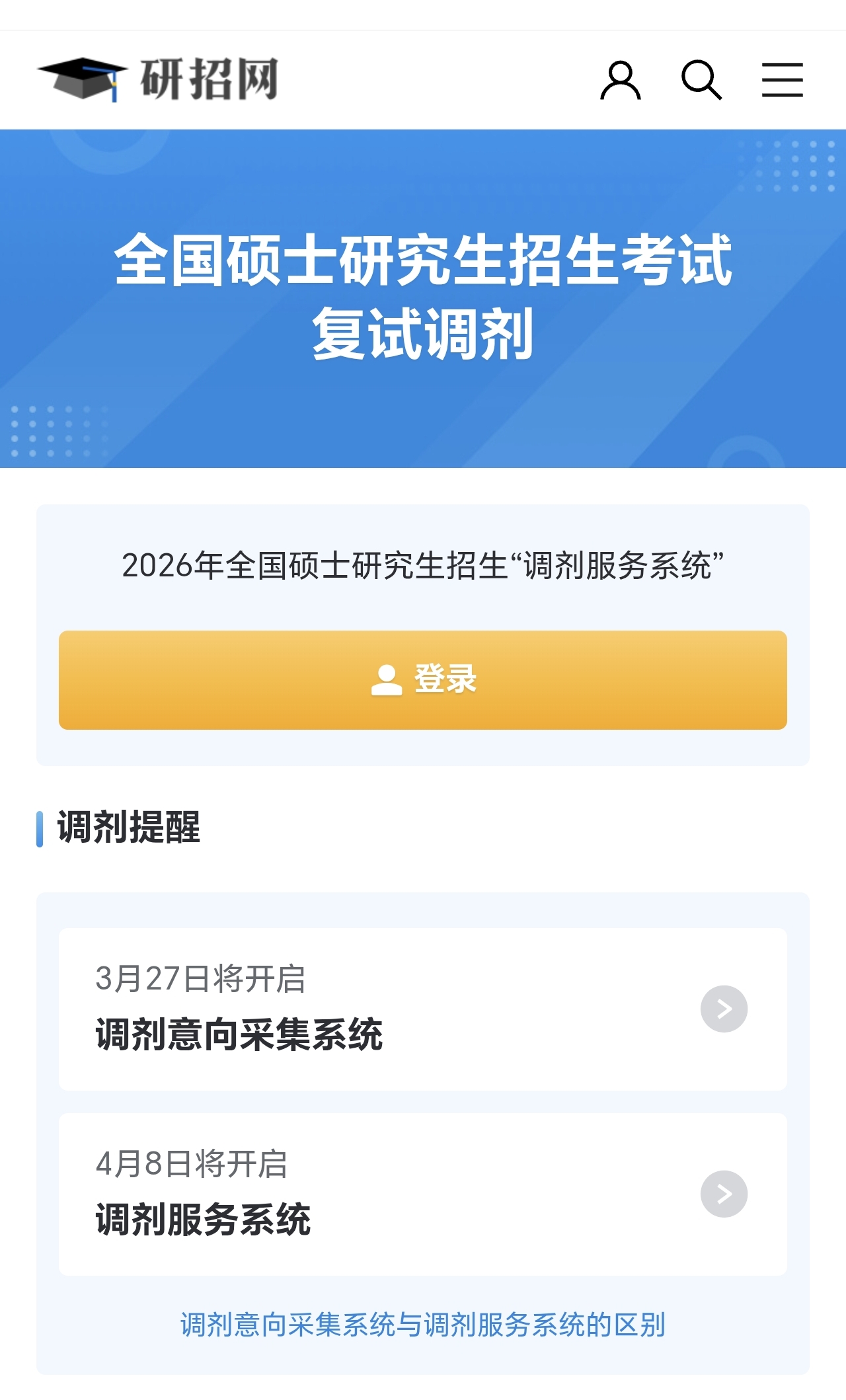Open the 调剂意向采集系统 card
This screenshot has width=846, height=1400.
pyautogui.click(x=423, y=1009)
